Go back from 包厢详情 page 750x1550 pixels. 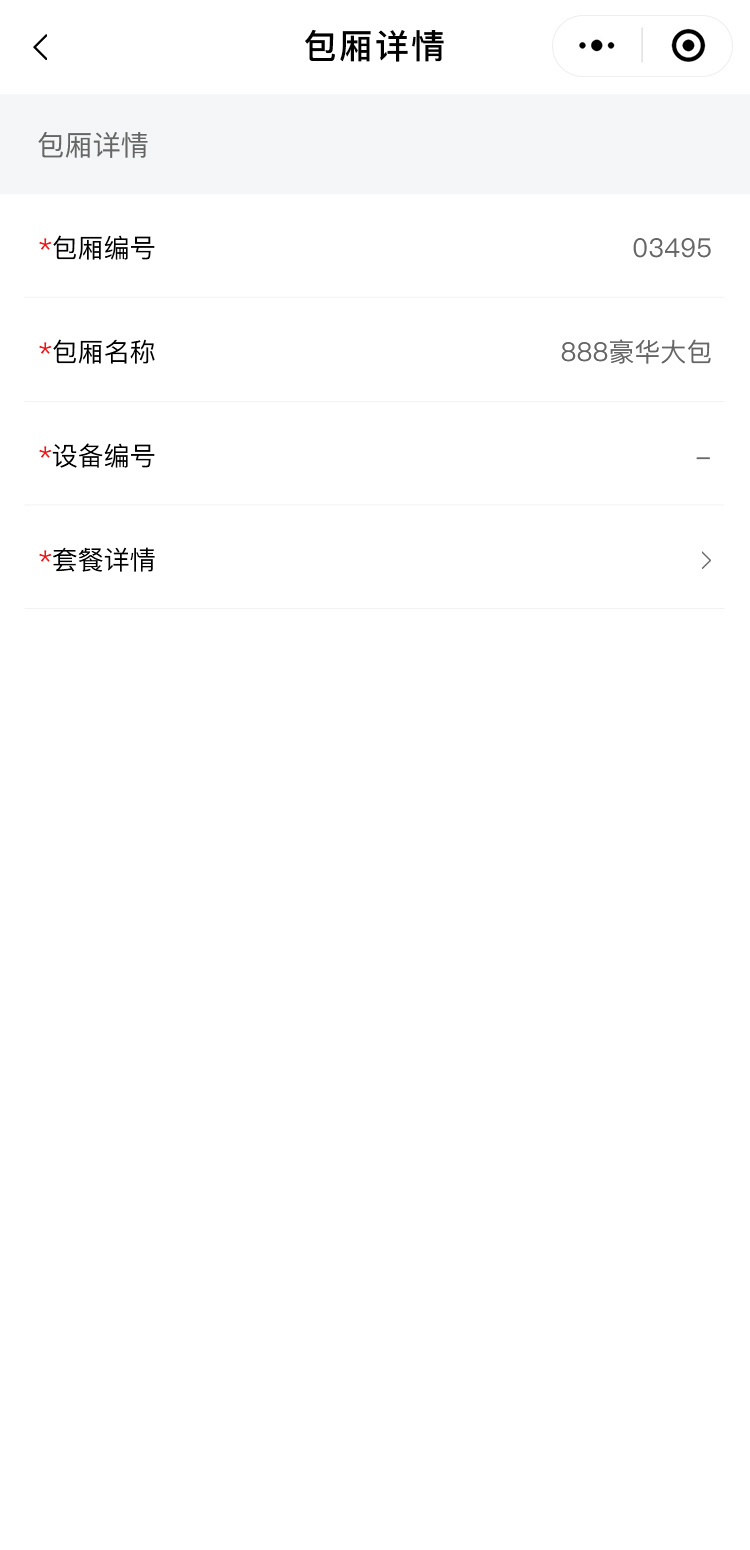(x=40, y=47)
